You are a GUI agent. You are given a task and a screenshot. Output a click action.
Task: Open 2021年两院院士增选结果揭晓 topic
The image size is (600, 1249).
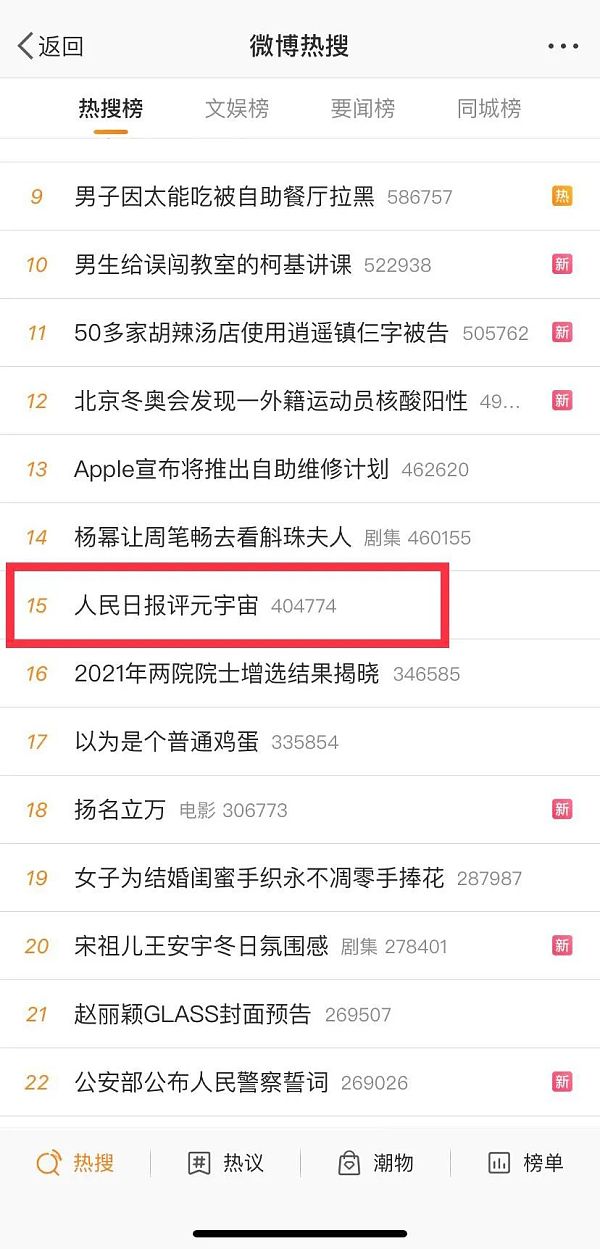click(227, 673)
